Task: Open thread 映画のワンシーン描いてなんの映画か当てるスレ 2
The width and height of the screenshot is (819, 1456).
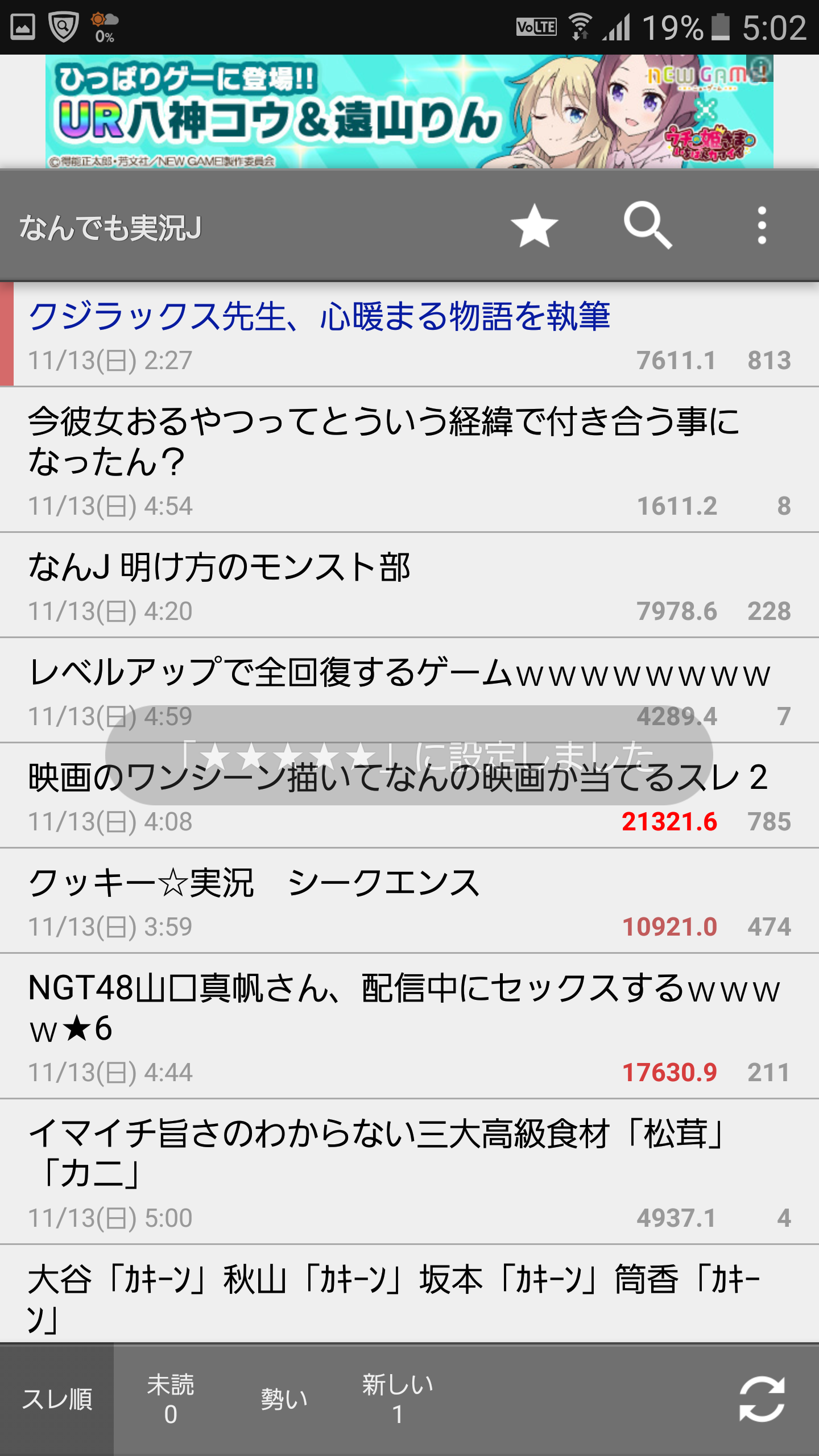Action: 398,819
